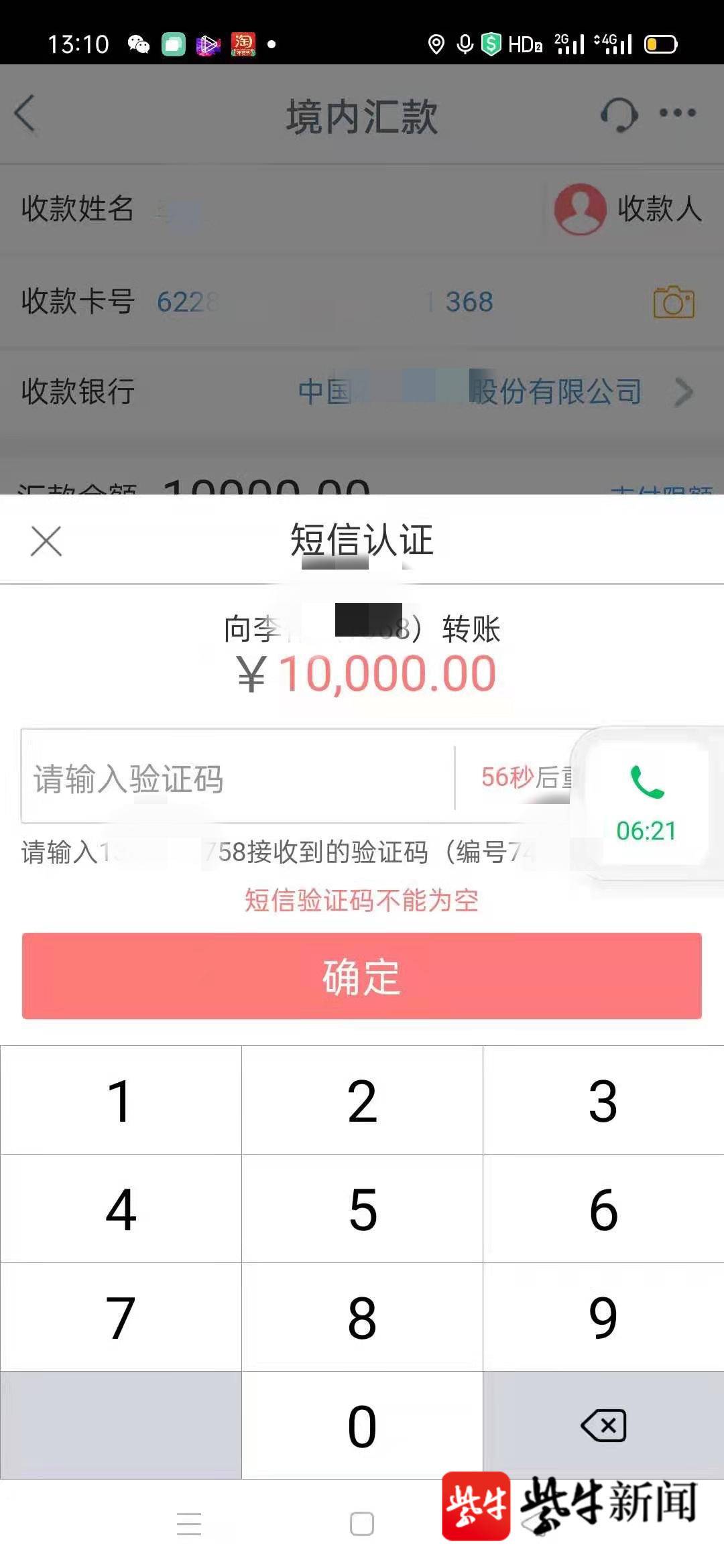This screenshot has height=1568, width=724.
Task: Tap the 请输入验证码 input field
Action: tap(235, 777)
